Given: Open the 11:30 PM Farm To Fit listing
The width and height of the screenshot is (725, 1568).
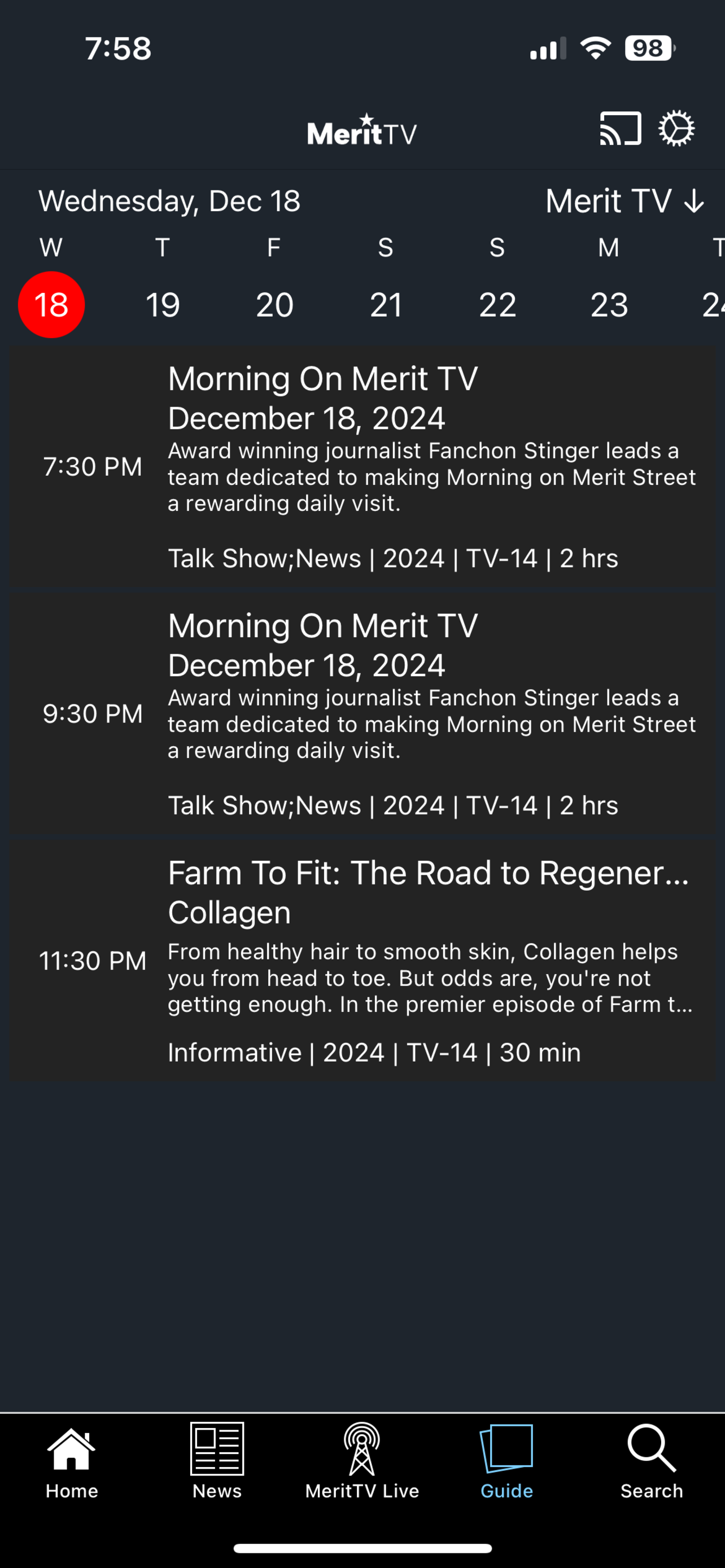Looking at the screenshot, I should click(x=362, y=961).
